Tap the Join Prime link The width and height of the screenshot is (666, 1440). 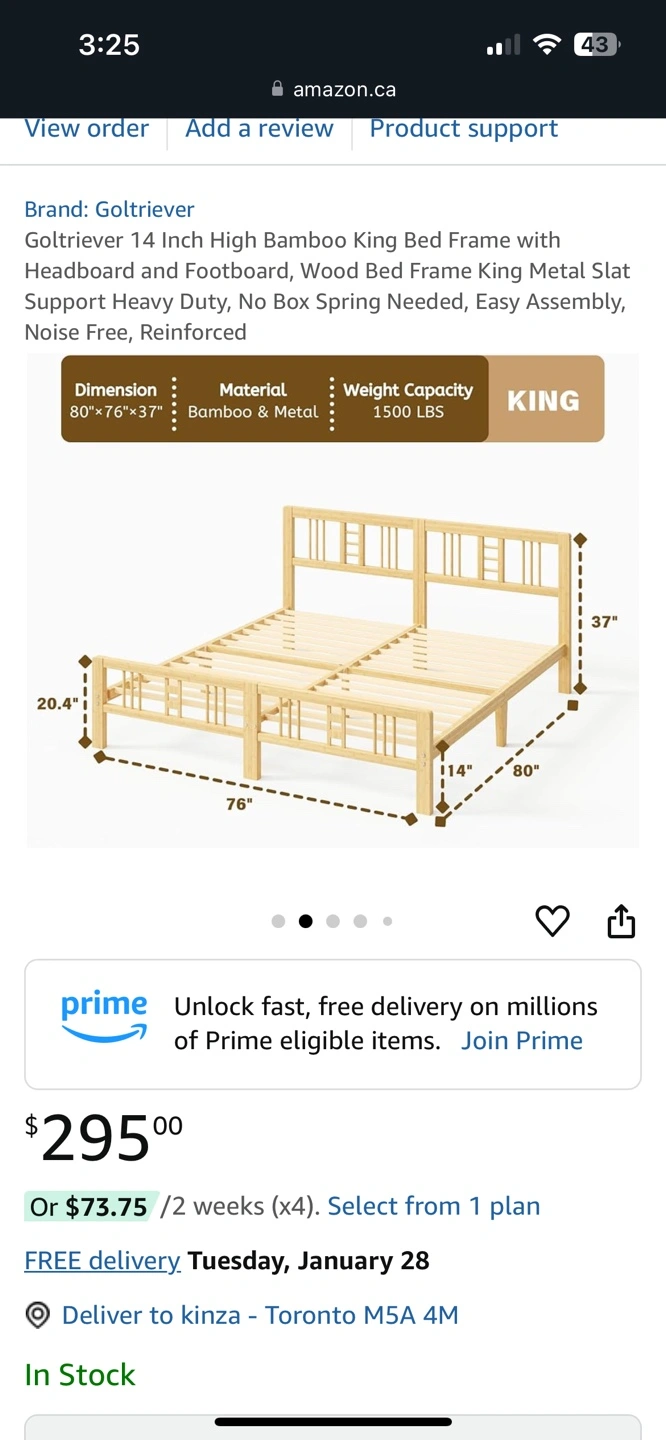(x=521, y=1040)
